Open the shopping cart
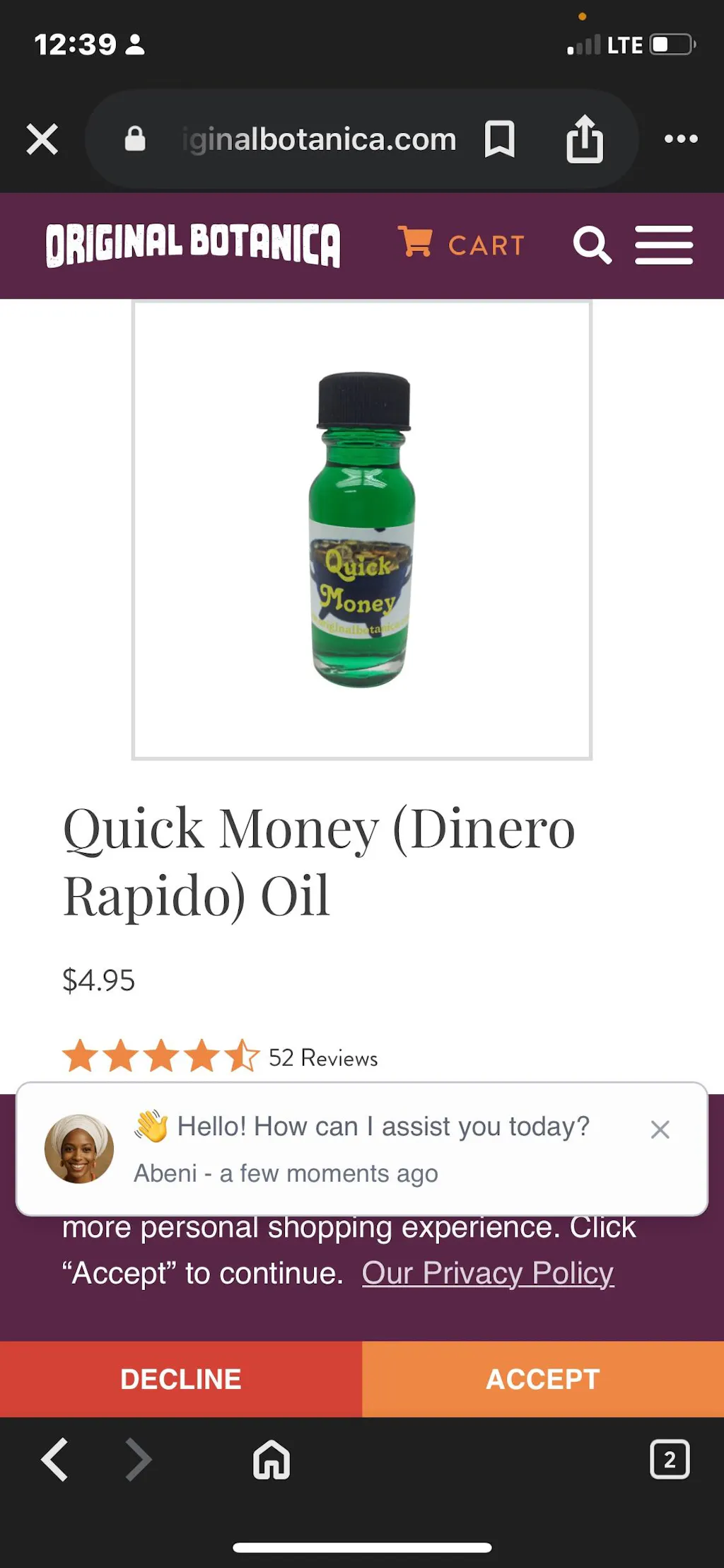Viewport: 724px width, 1568px height. point(462,245)
